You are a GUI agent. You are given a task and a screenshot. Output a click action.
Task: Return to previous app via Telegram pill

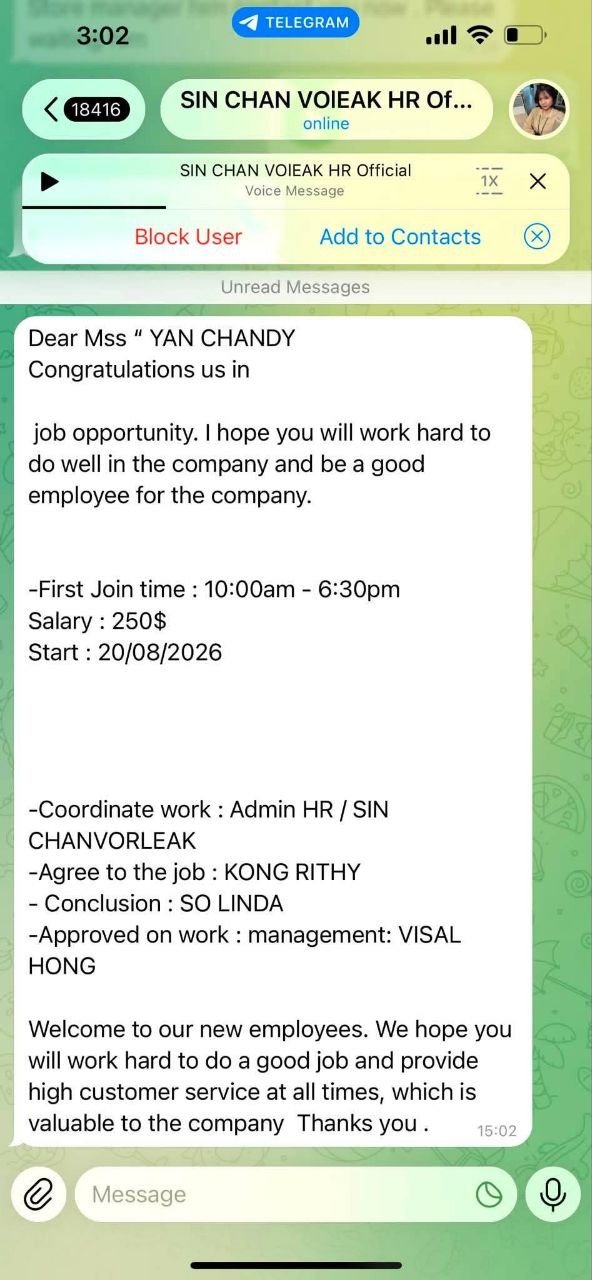click(x=295, y=22)
